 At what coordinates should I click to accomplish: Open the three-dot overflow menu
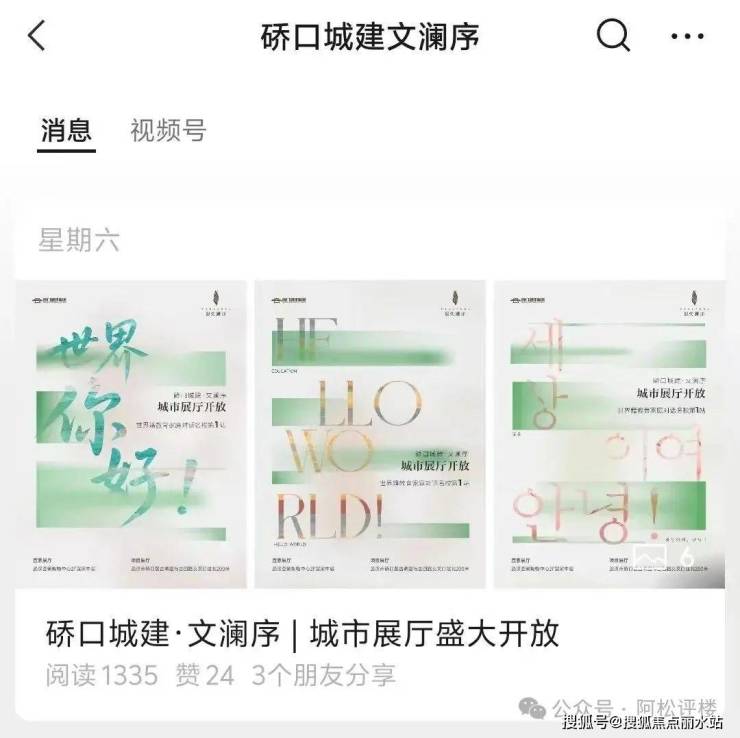pos(688,37)
